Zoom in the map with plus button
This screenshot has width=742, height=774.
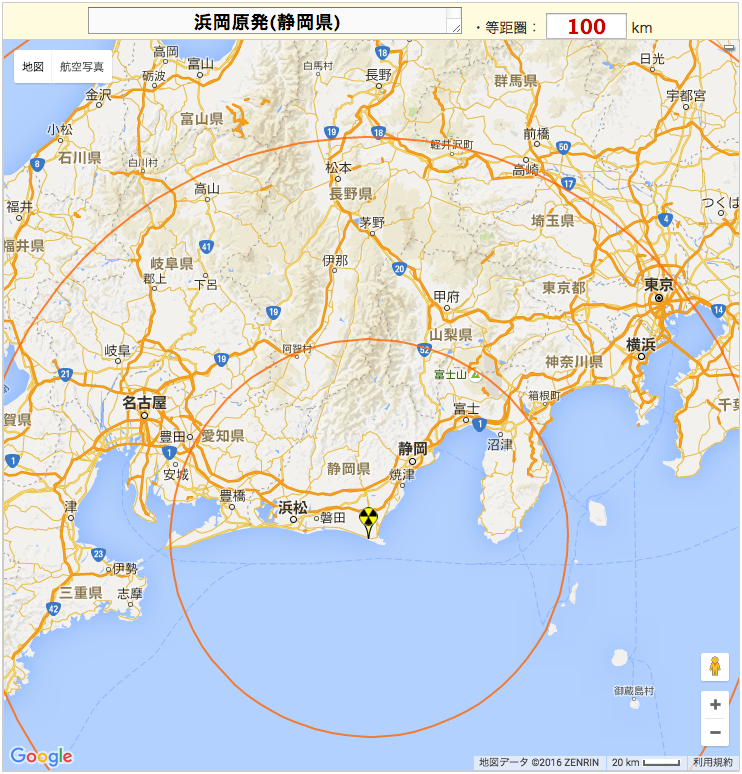point(715,705)
